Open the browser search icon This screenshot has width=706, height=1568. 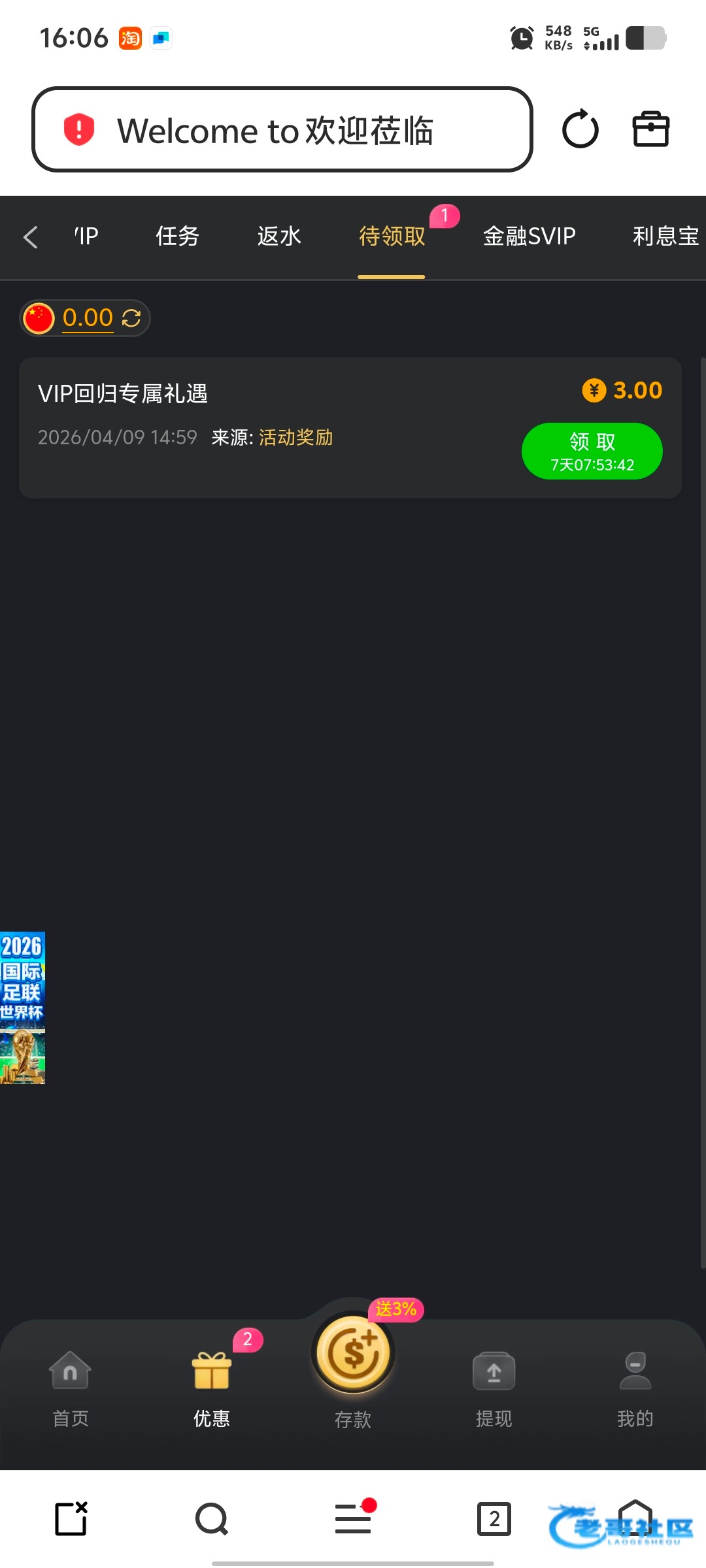pos(212,1518)
